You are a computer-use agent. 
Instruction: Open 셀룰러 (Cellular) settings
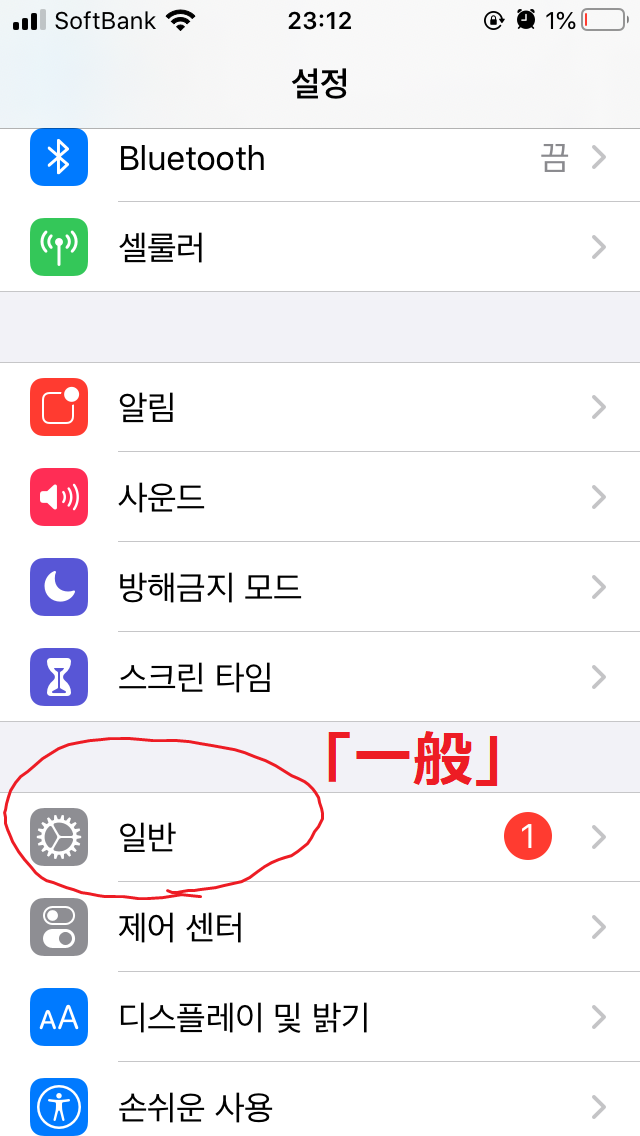coord(320,247)
